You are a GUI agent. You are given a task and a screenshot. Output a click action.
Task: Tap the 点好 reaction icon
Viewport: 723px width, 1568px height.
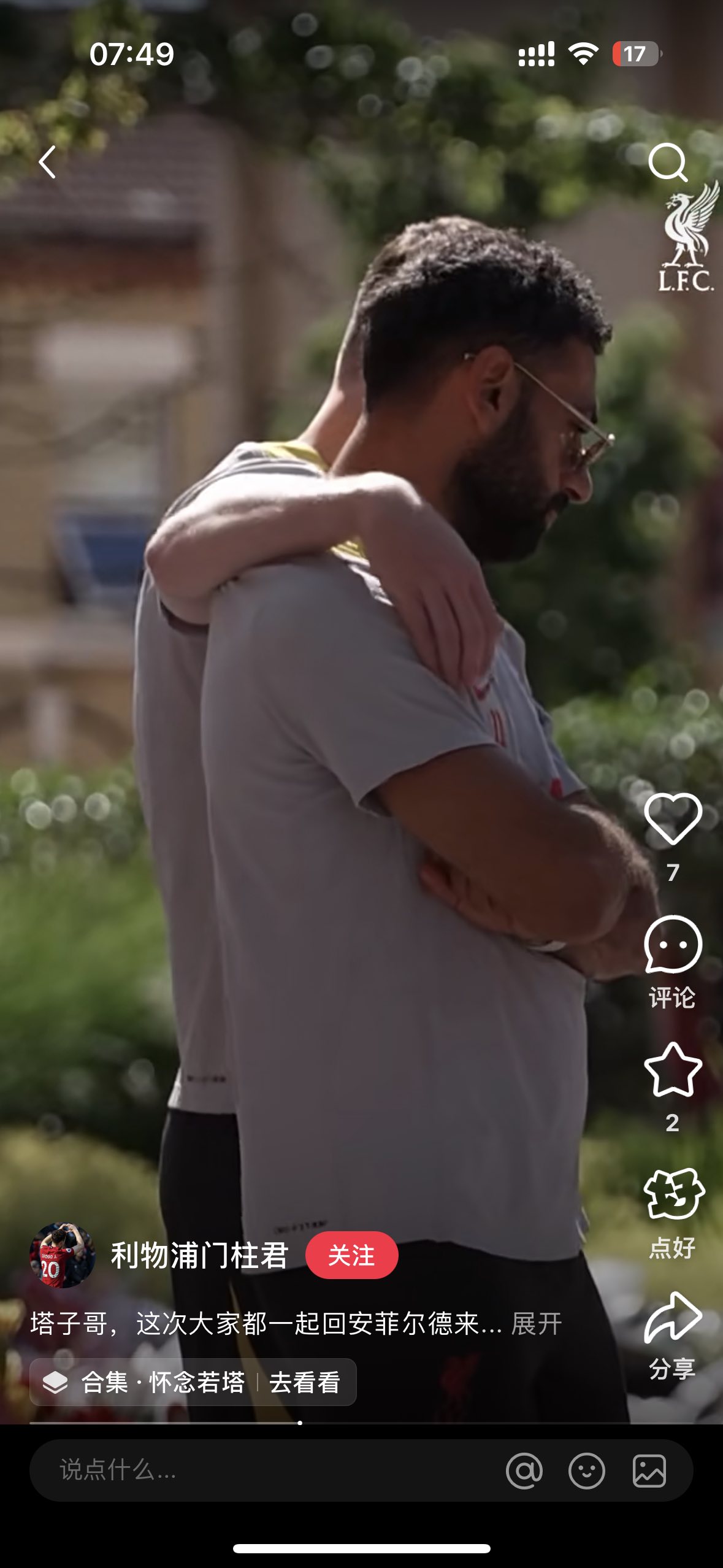coord(673,1195)
